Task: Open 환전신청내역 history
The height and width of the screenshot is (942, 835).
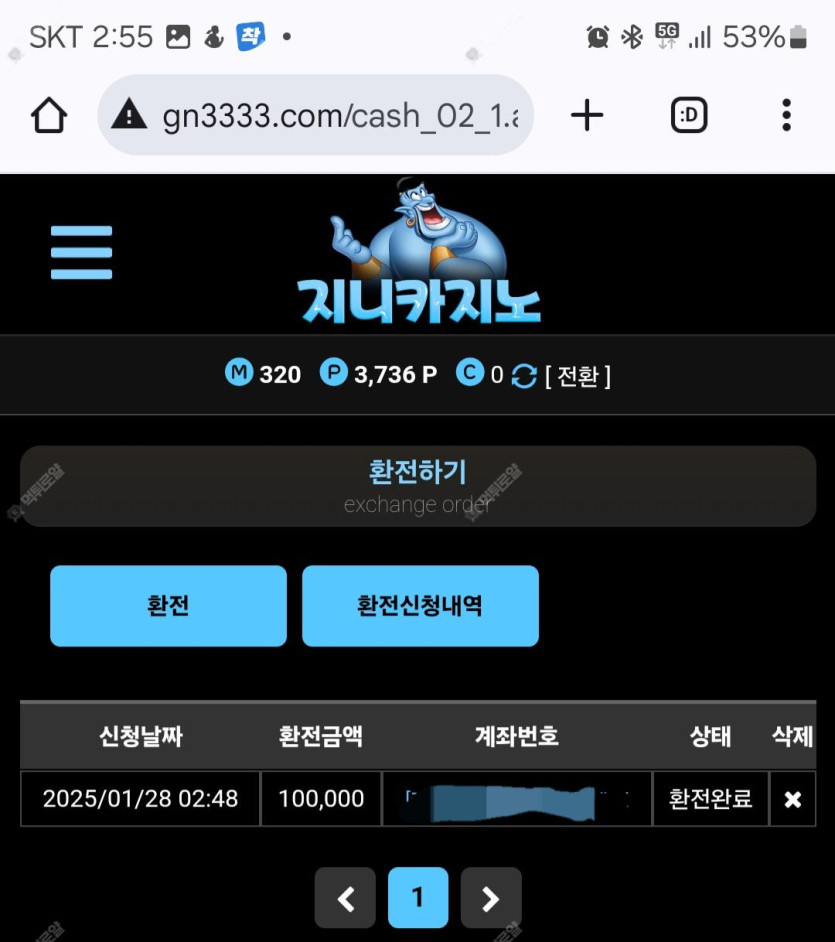Action: click(420, 606)
